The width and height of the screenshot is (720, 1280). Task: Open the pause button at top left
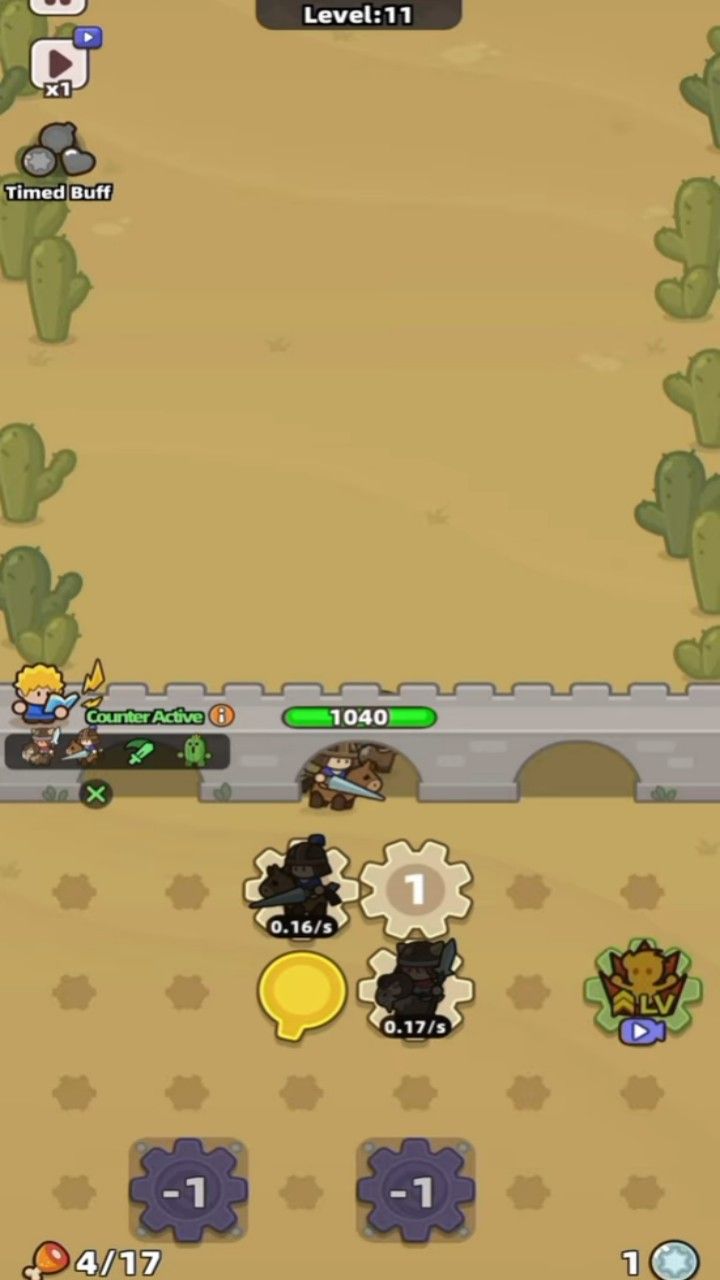pyautogui.click(x=58, y=6)
